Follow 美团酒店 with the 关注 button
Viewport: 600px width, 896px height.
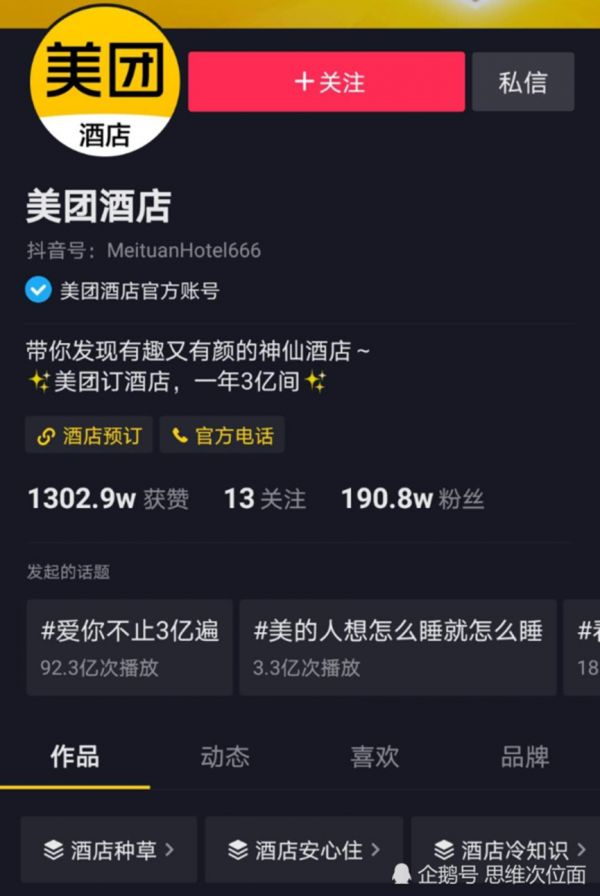tap(326, 82)
